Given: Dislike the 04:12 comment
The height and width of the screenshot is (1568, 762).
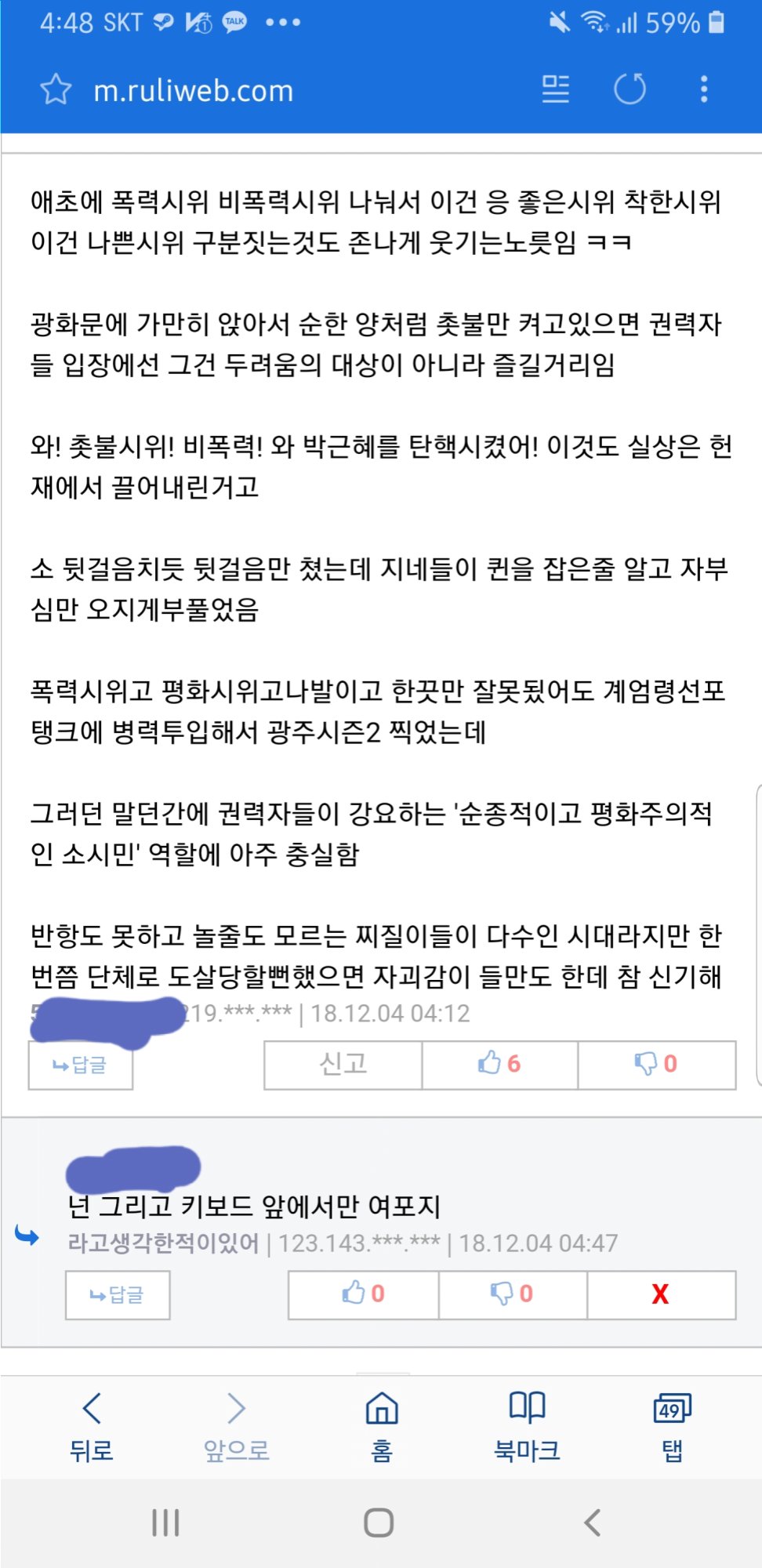Looking at the screenshot, I should tap(656, 1065).
